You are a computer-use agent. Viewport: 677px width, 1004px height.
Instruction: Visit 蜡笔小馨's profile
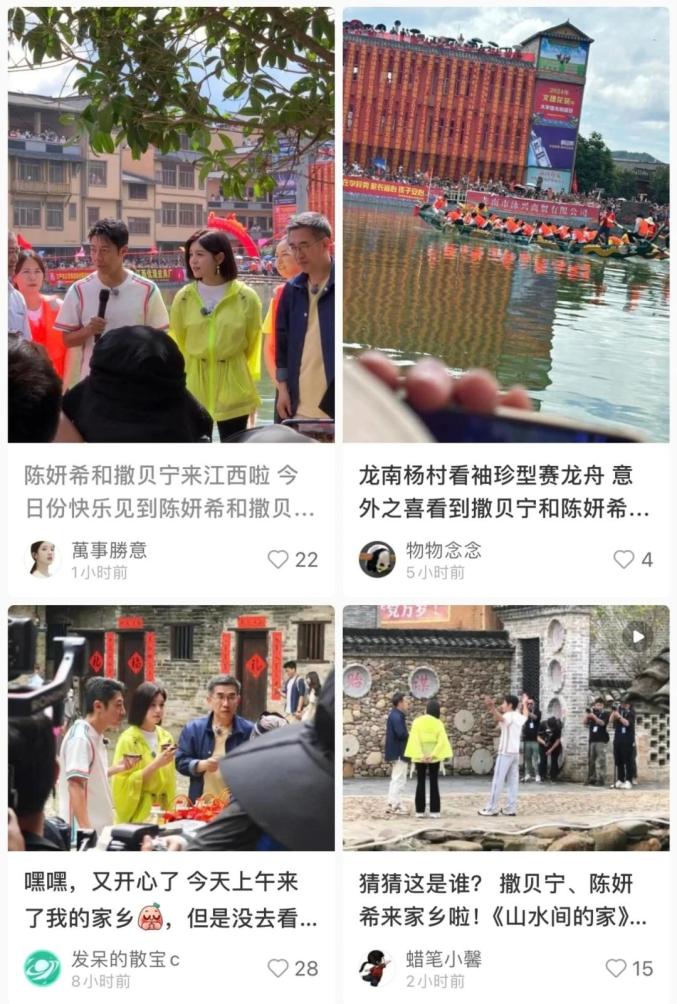point(377,968)
